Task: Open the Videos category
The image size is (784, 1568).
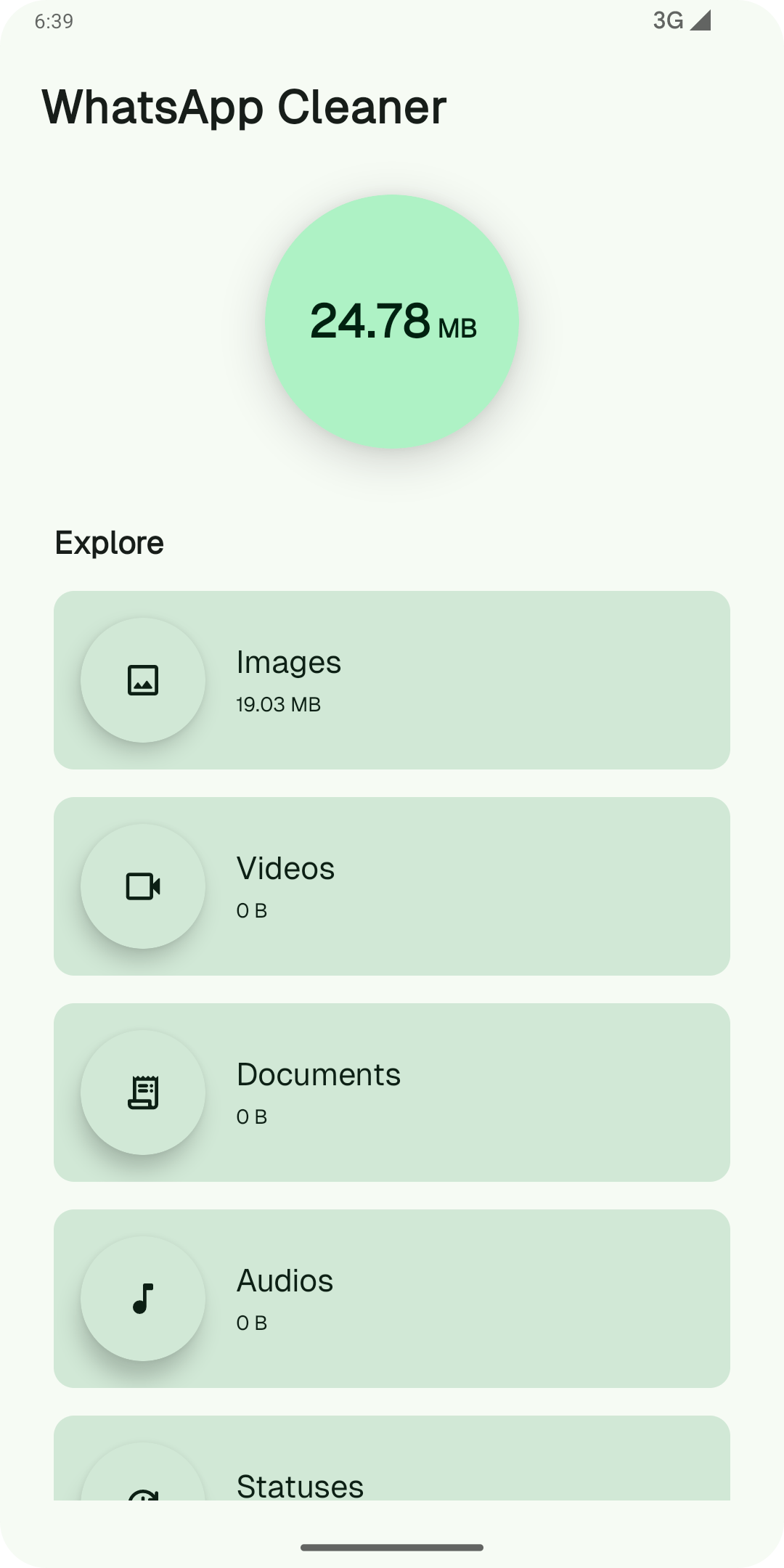Action: pyautogui.click(x=392, y=886)
